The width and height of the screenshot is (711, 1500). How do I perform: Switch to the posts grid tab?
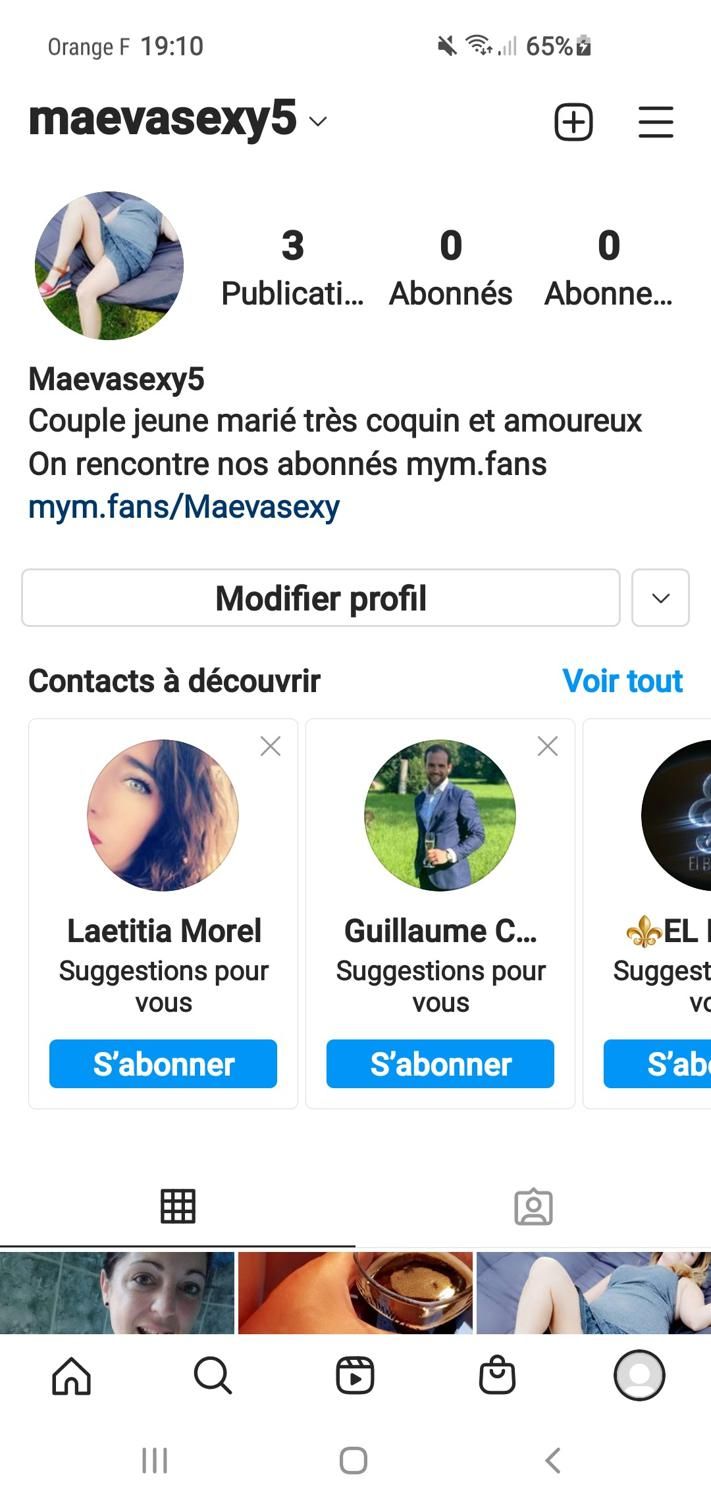click(x=178, y=1207)
